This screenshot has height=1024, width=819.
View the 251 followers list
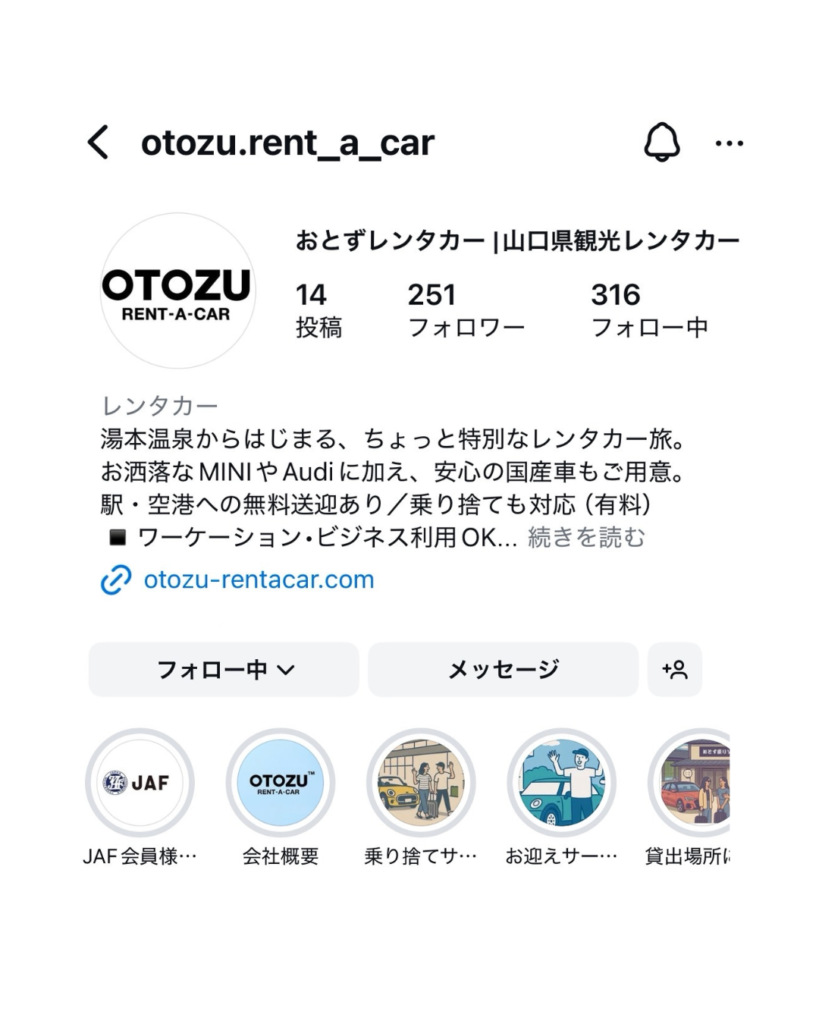pos(465,310)
